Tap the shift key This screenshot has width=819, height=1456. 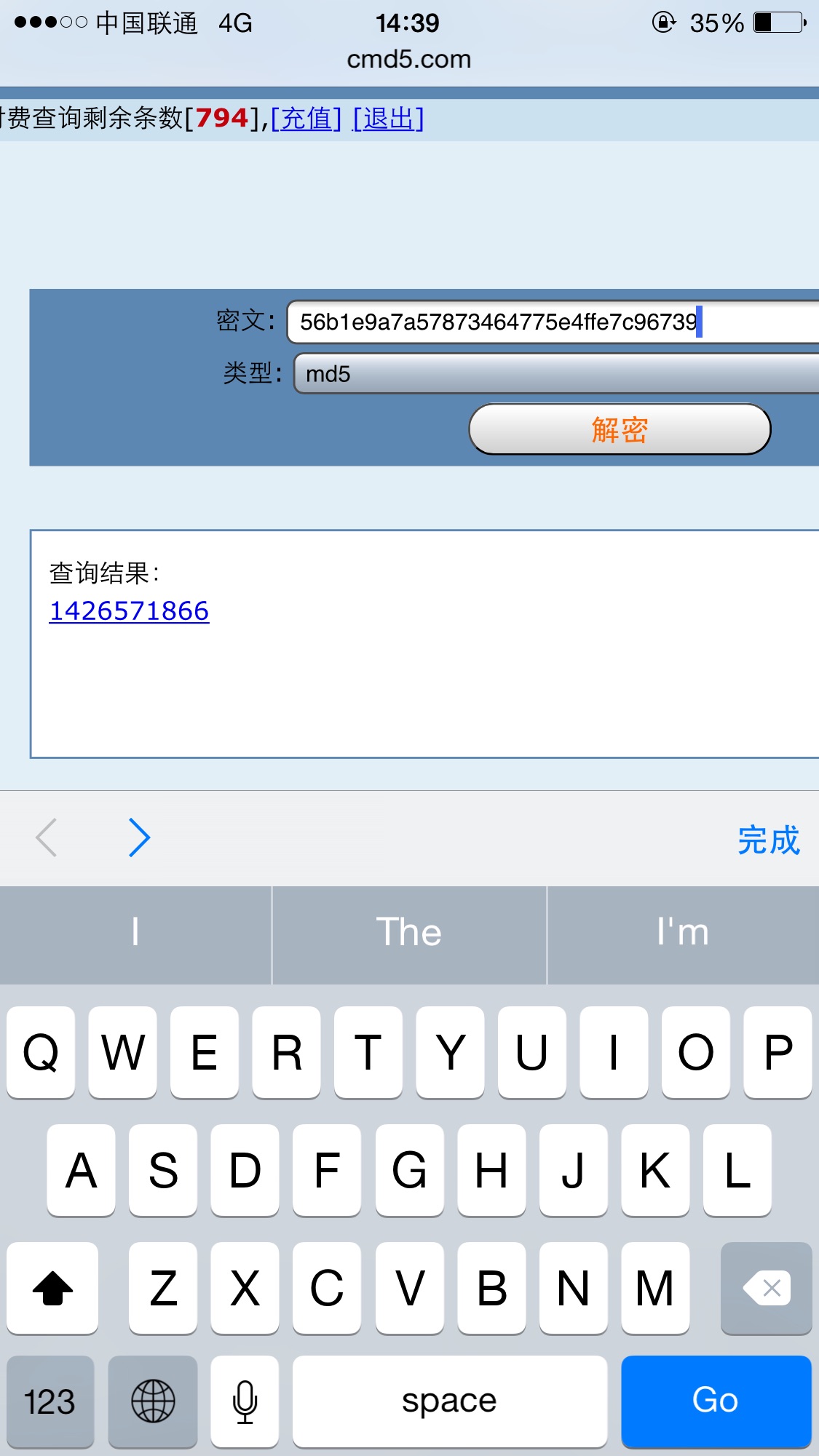(52, 1289)
